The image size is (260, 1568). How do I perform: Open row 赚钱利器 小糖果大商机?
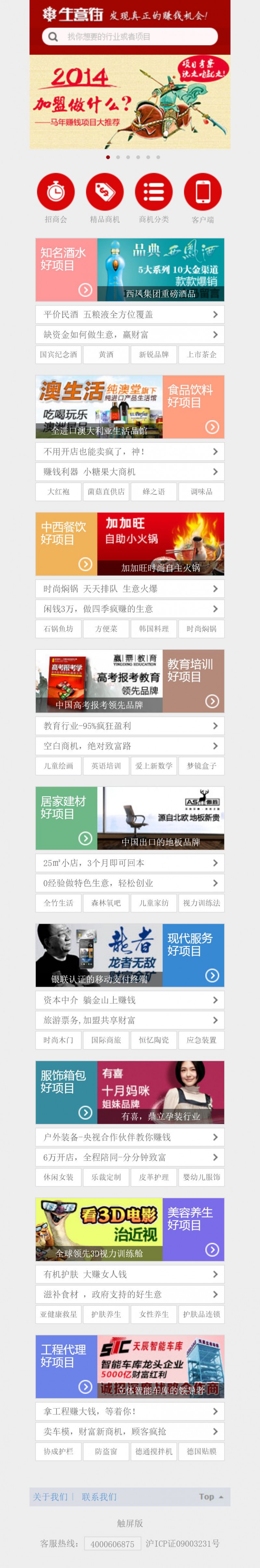(x=130, y=472)
